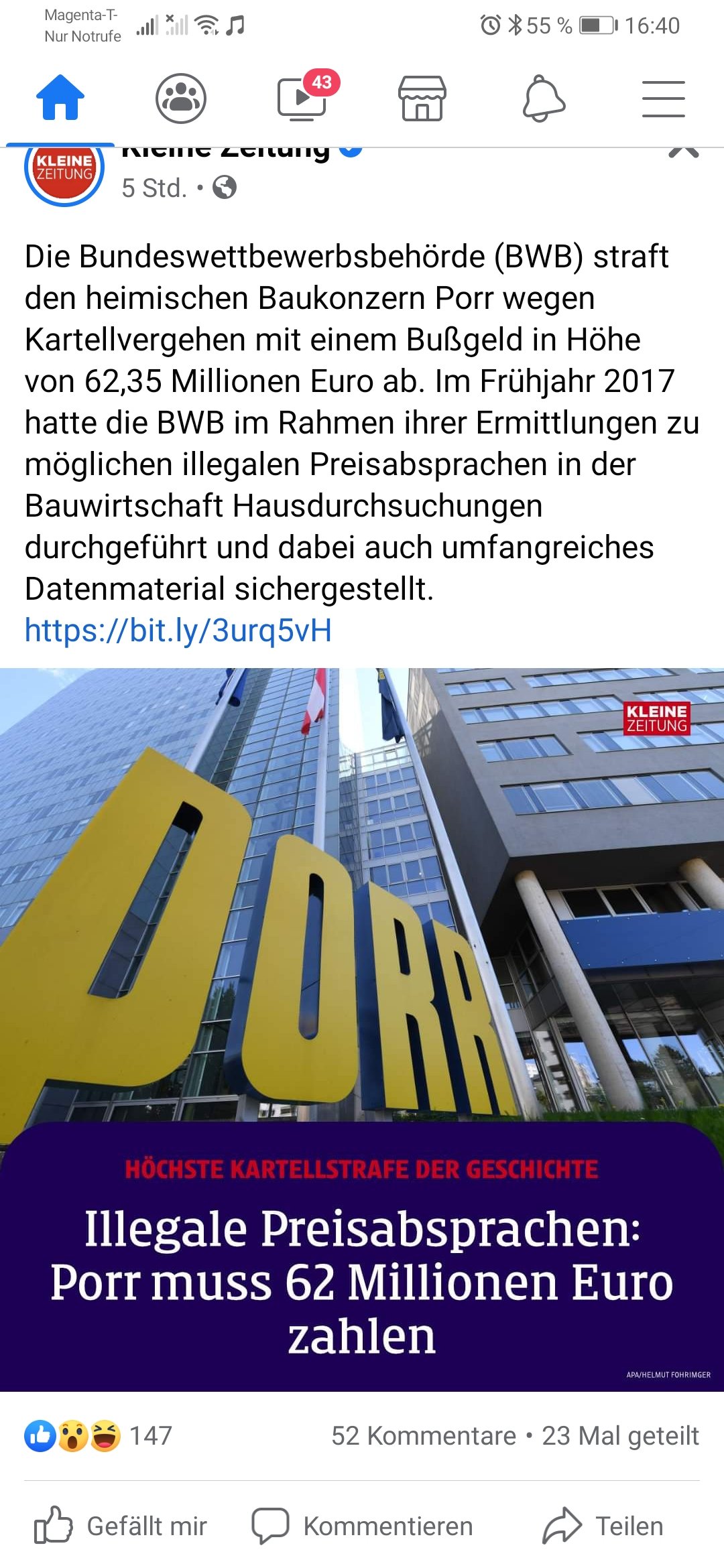Screen dimensions: 724x1568
Task: Tap Kommentieren to comment
Action: pyautogui.click(x=363, y=1526)
